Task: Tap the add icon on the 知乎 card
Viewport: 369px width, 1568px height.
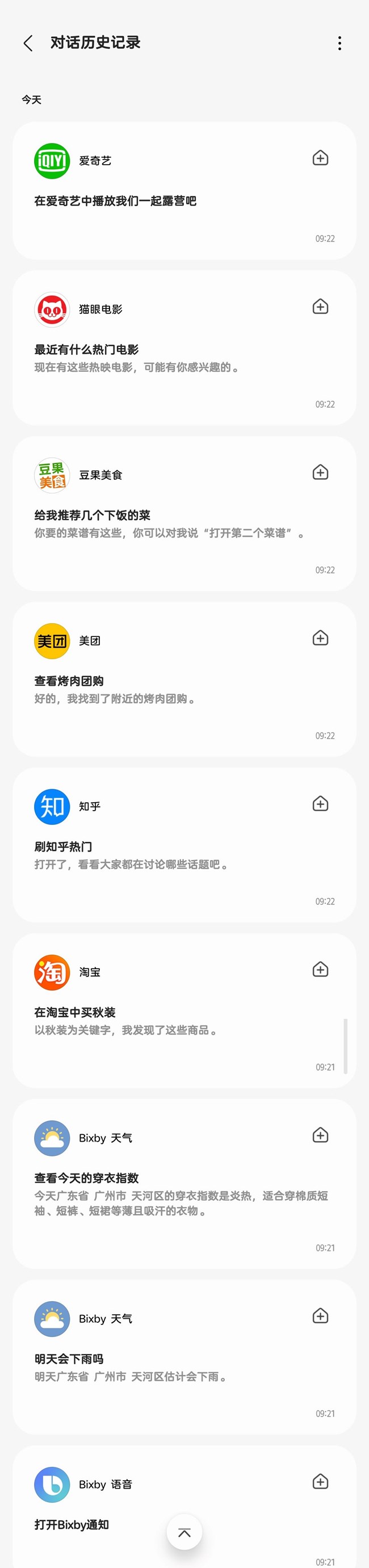Action: pos(320,804)
